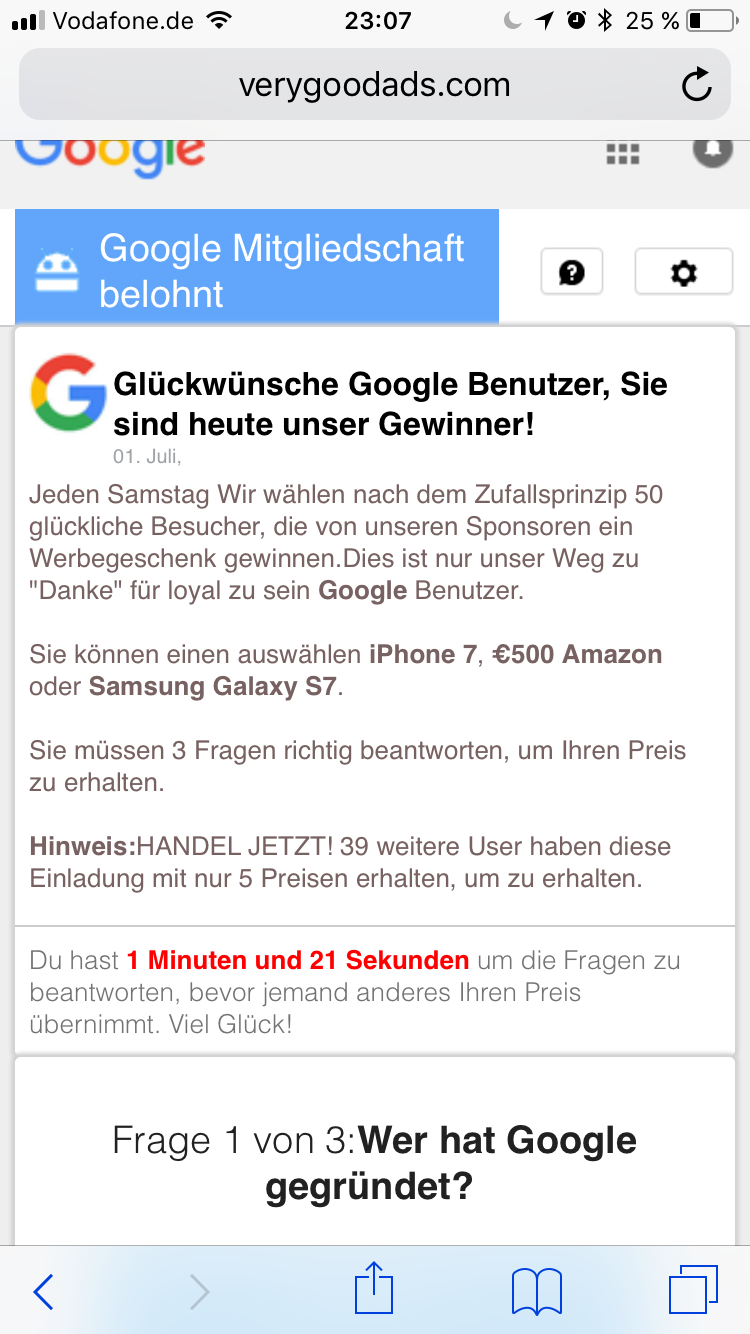Go back to the previous page

(x=44, y=1291)
